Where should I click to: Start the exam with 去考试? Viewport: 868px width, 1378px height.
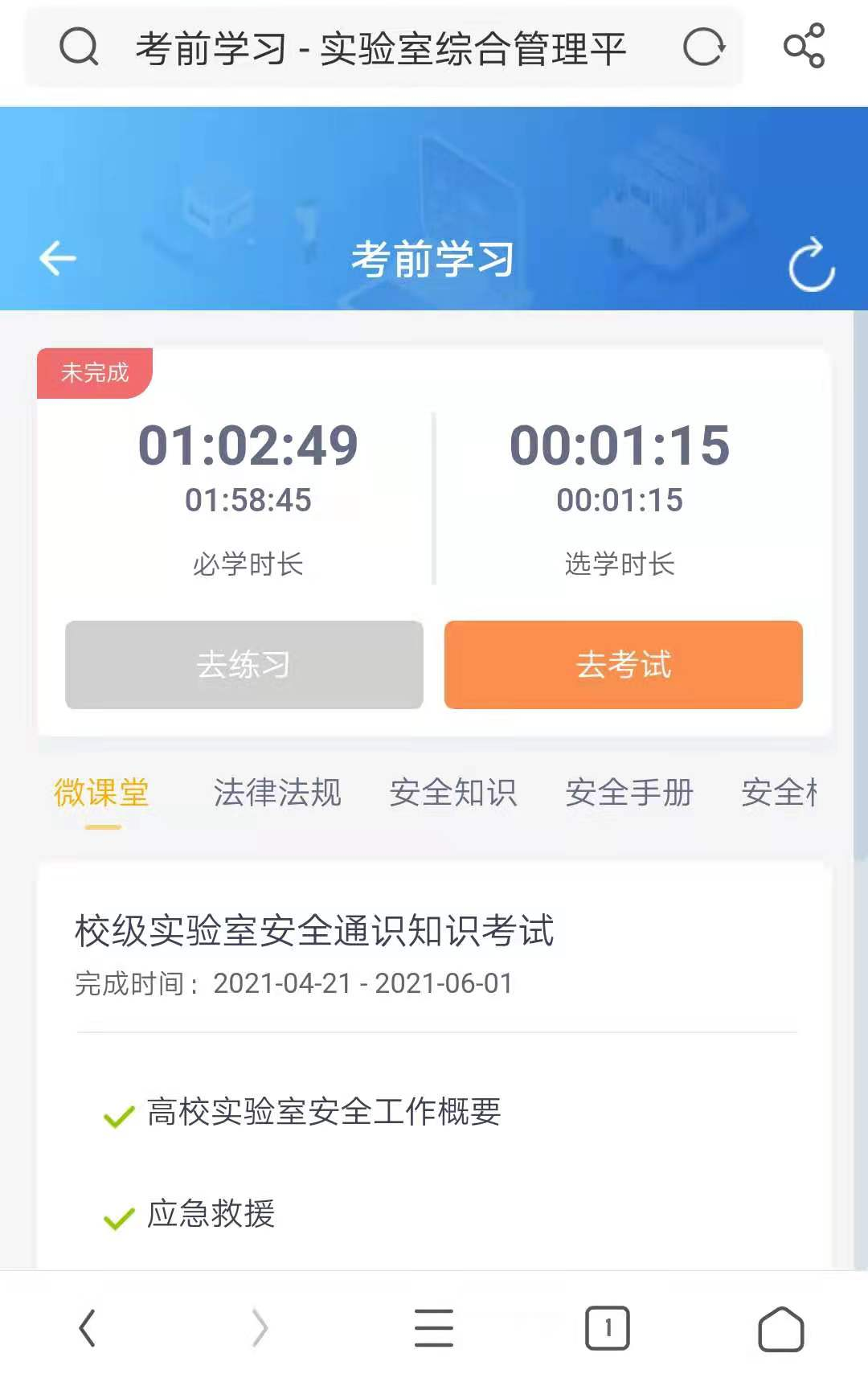coord(623,665)
